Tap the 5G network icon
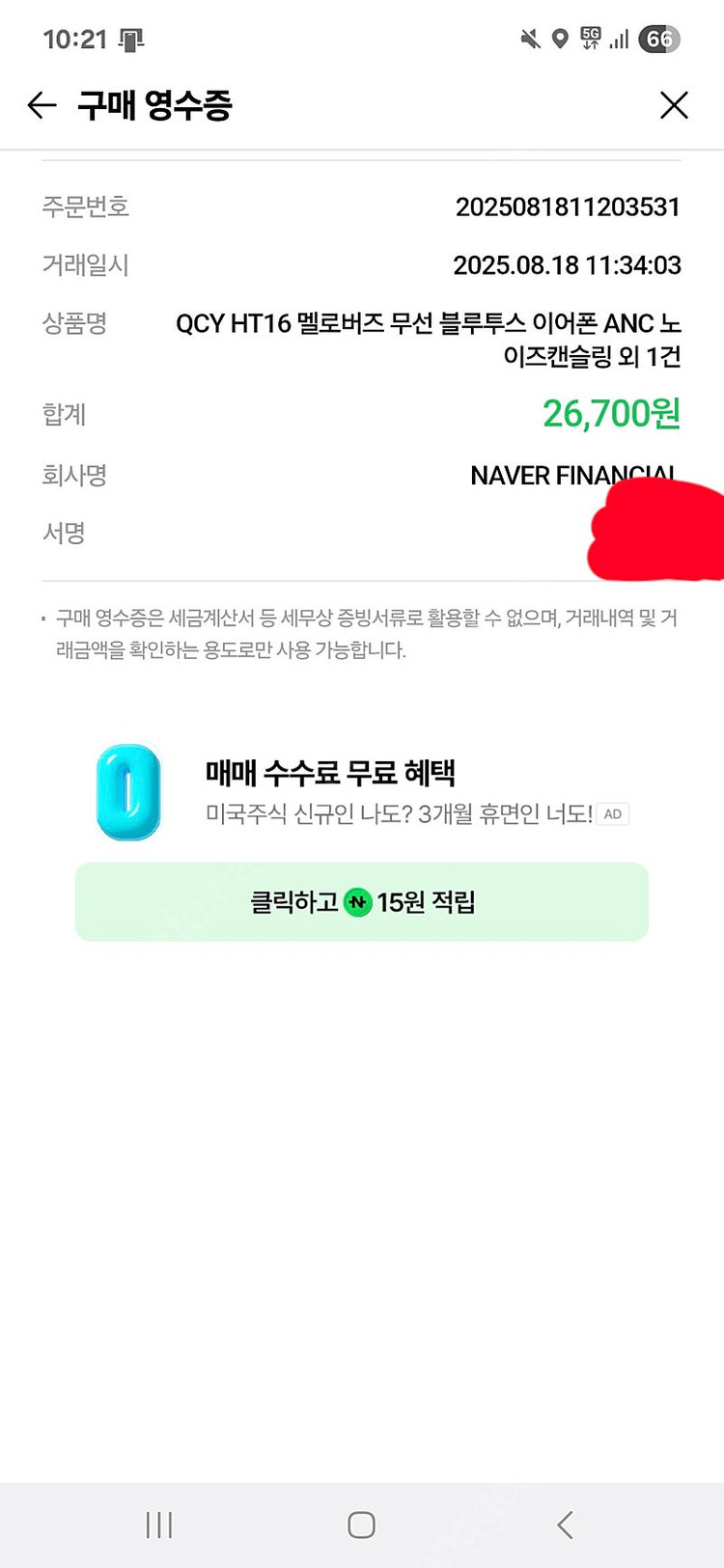 [589, 39]
